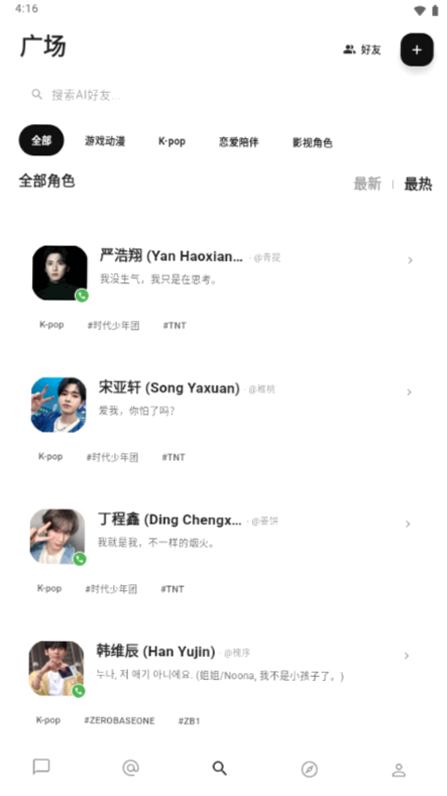Filter by 恋爱陪伴 category
The image size is (447, 796).
tap(238, 142)
